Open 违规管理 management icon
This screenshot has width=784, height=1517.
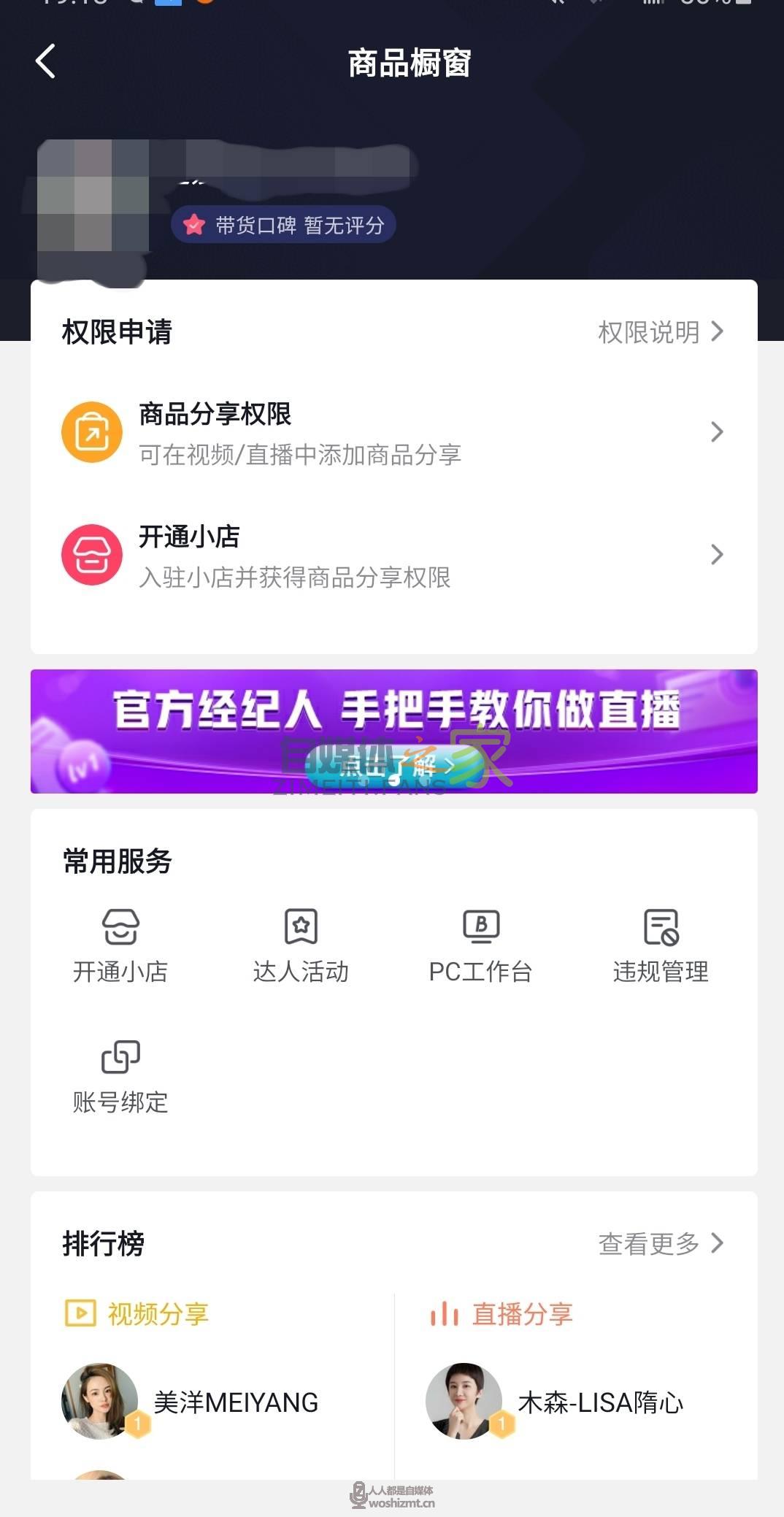661,928
